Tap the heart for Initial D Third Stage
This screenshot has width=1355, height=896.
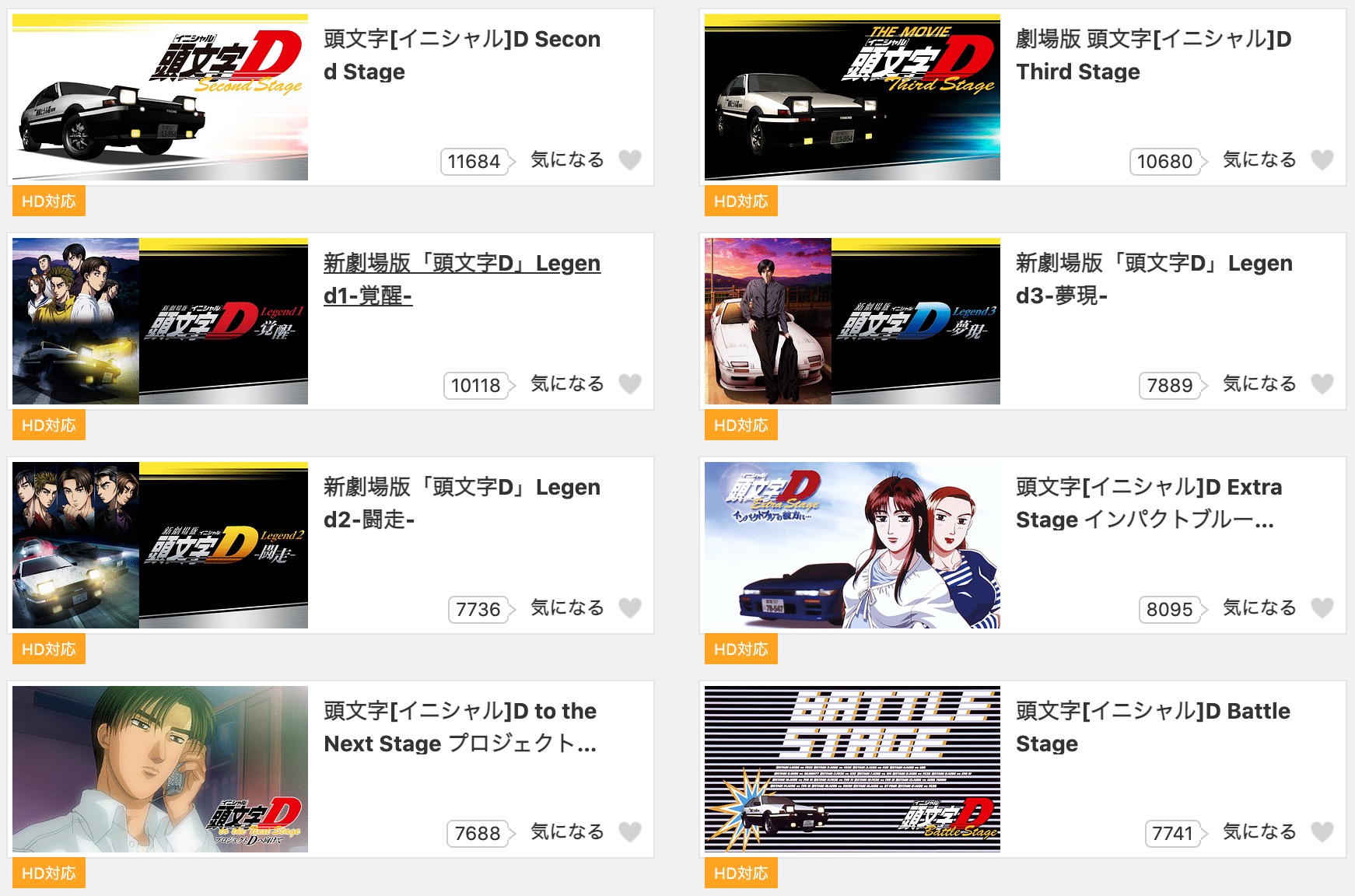[x=1322, y=160]
